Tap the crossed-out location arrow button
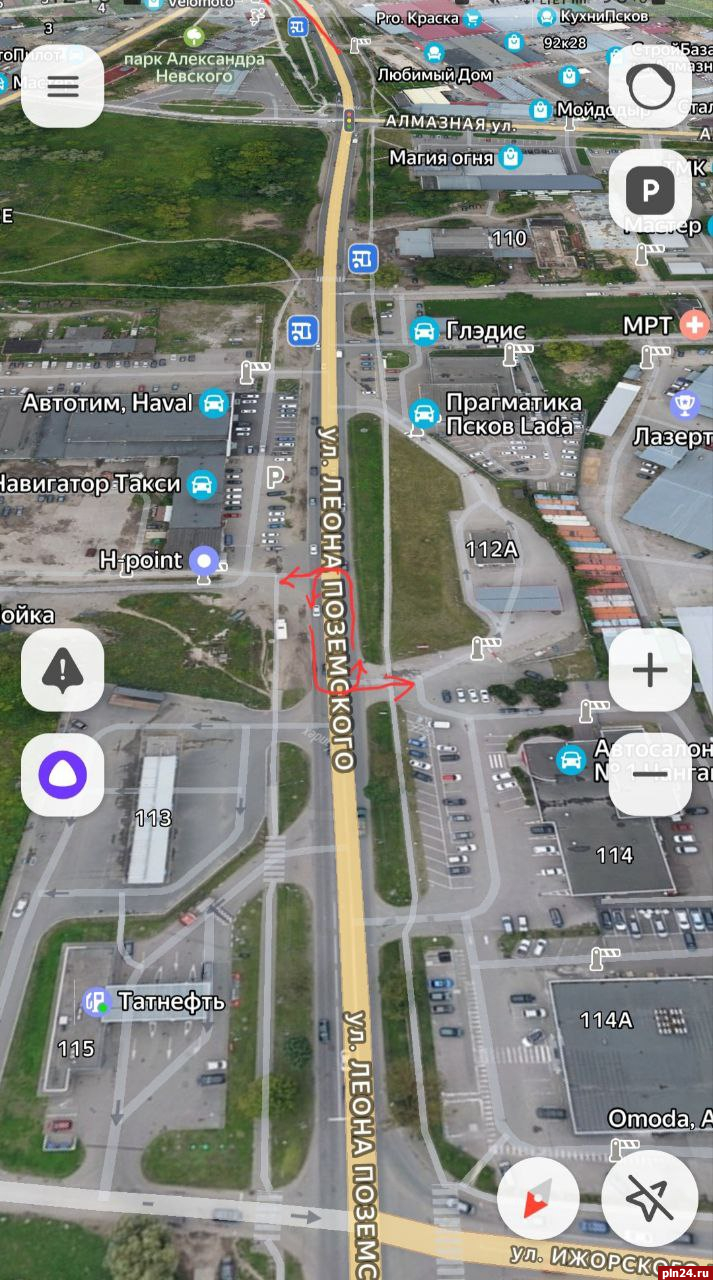 (x=650, y=1199)
